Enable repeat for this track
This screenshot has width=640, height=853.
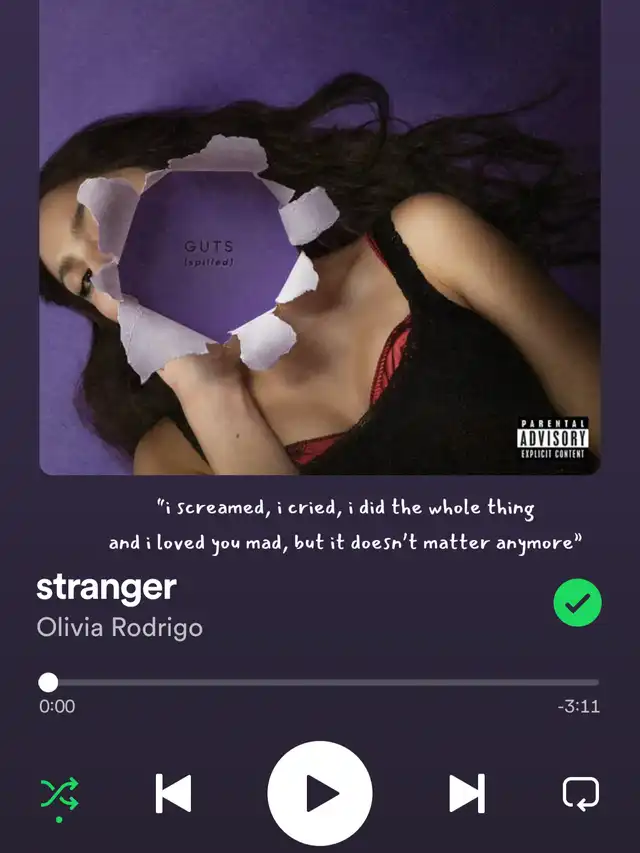coord(581,793)
